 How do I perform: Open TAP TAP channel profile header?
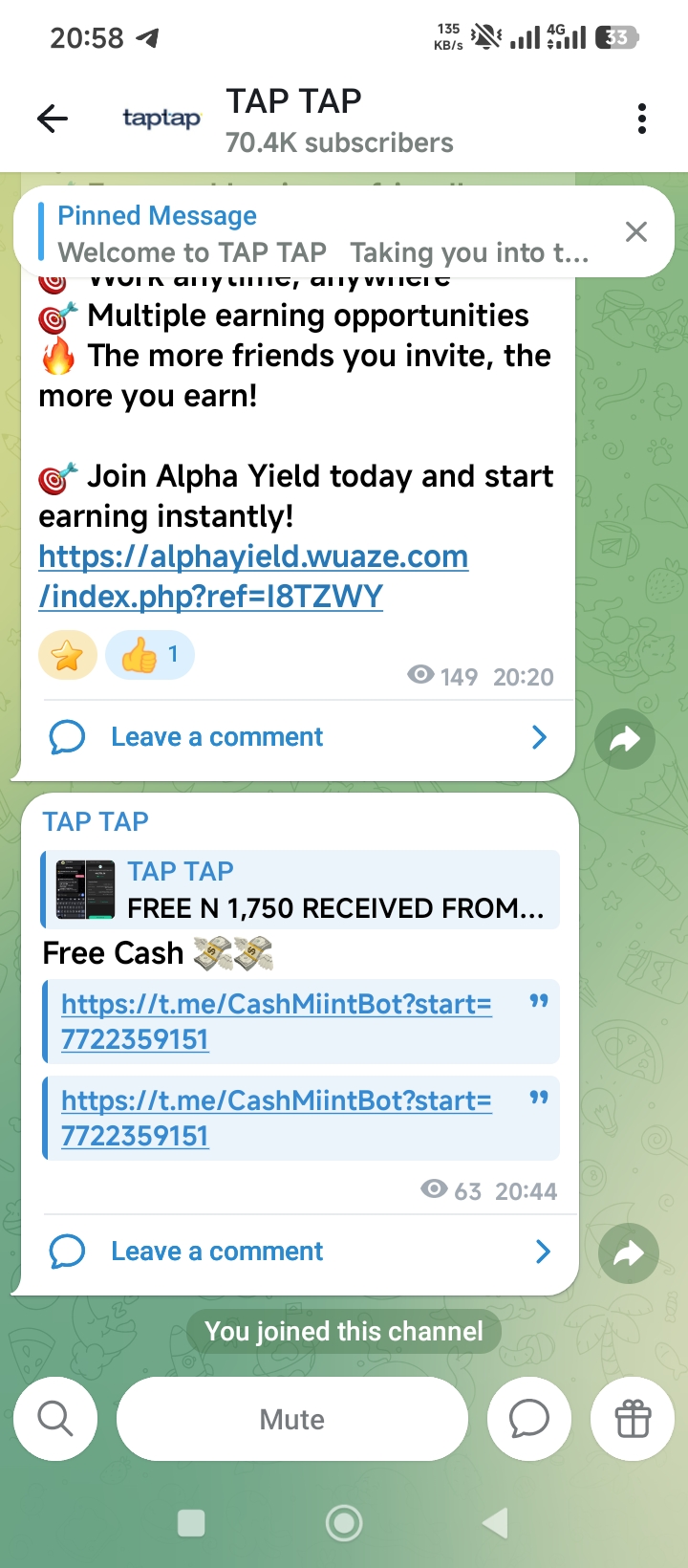(338, 120)
